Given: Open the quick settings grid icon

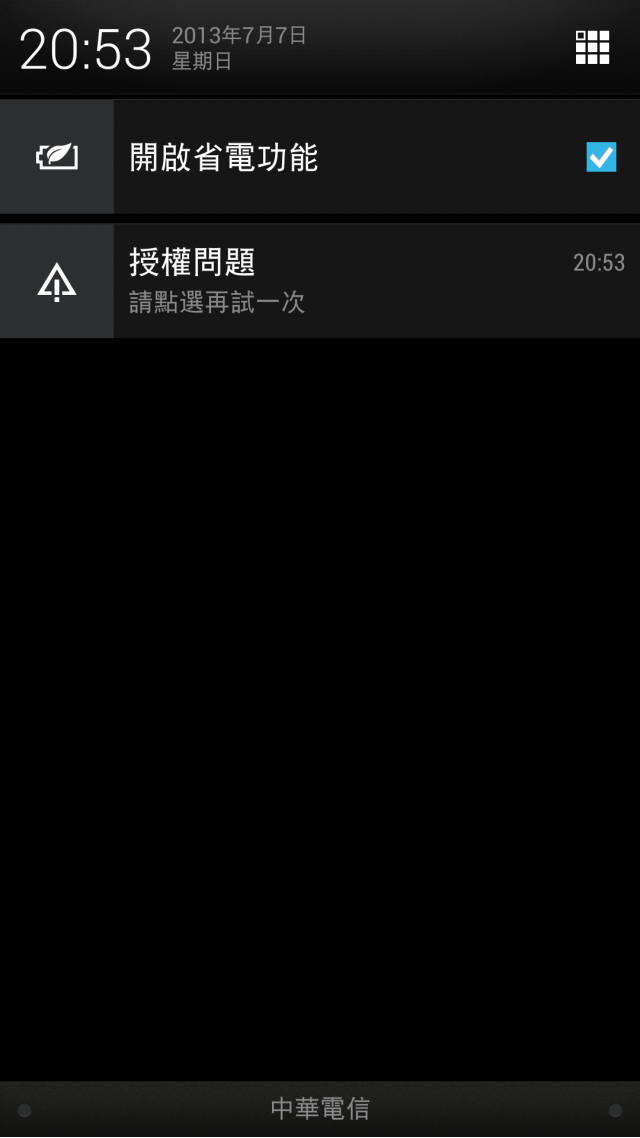Looking at the screenshot, I should (592, 47).
